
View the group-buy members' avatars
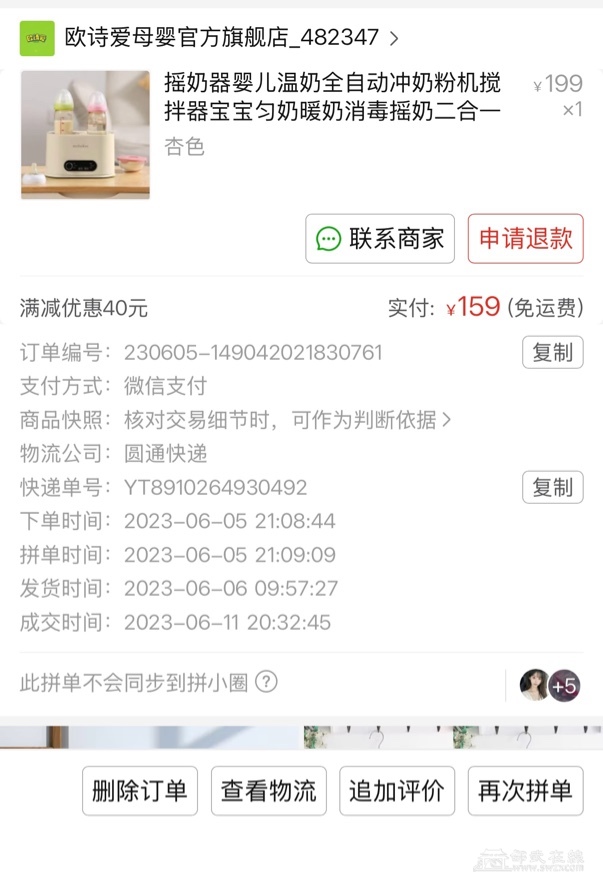549,685
